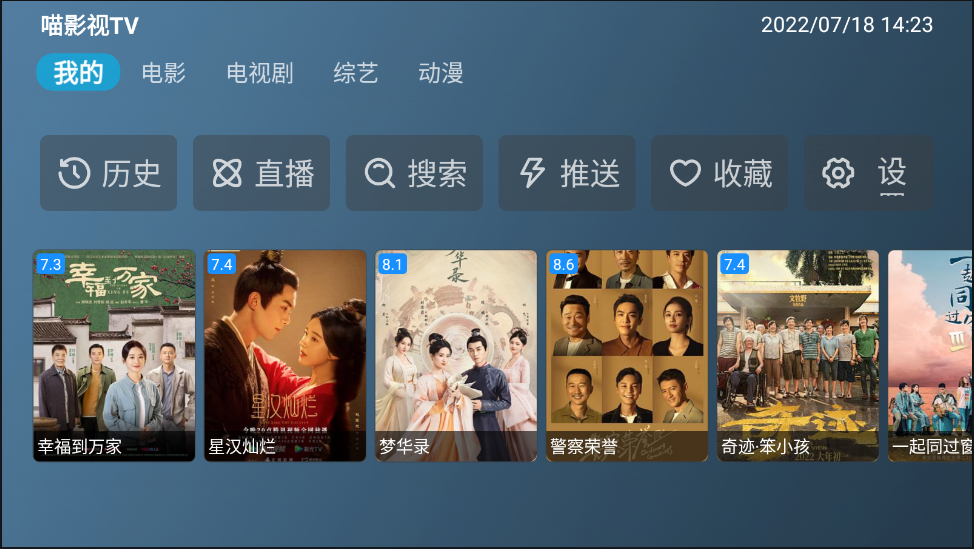The image size is (974, 549).
Task: Select the 我的 tab
Action: click(78, 73)
